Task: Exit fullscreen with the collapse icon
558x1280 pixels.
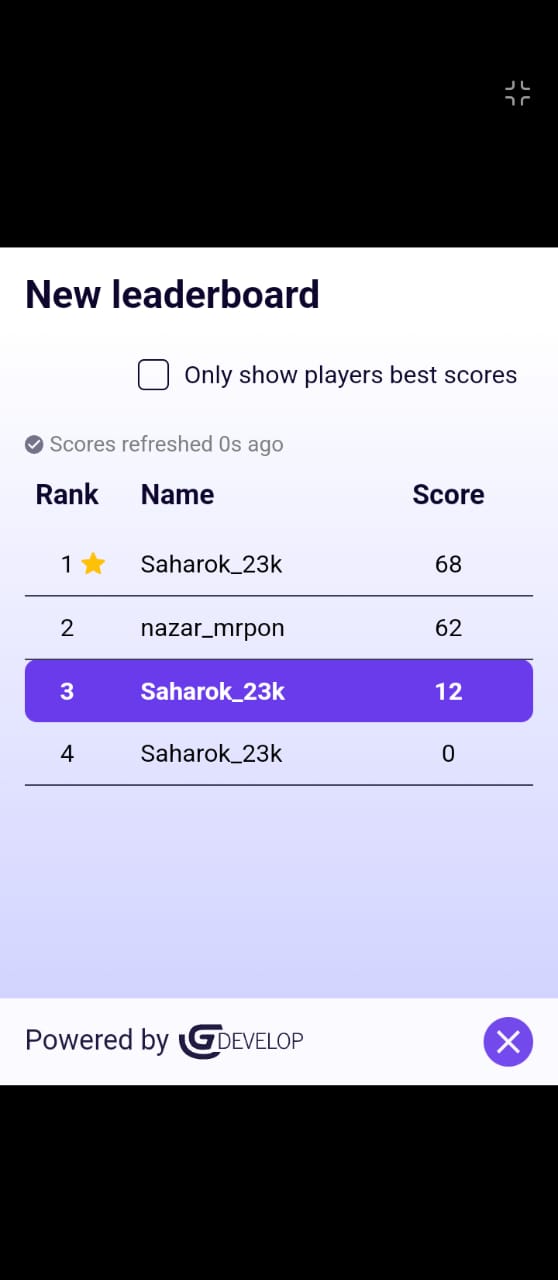Action: tap(517, 94)
